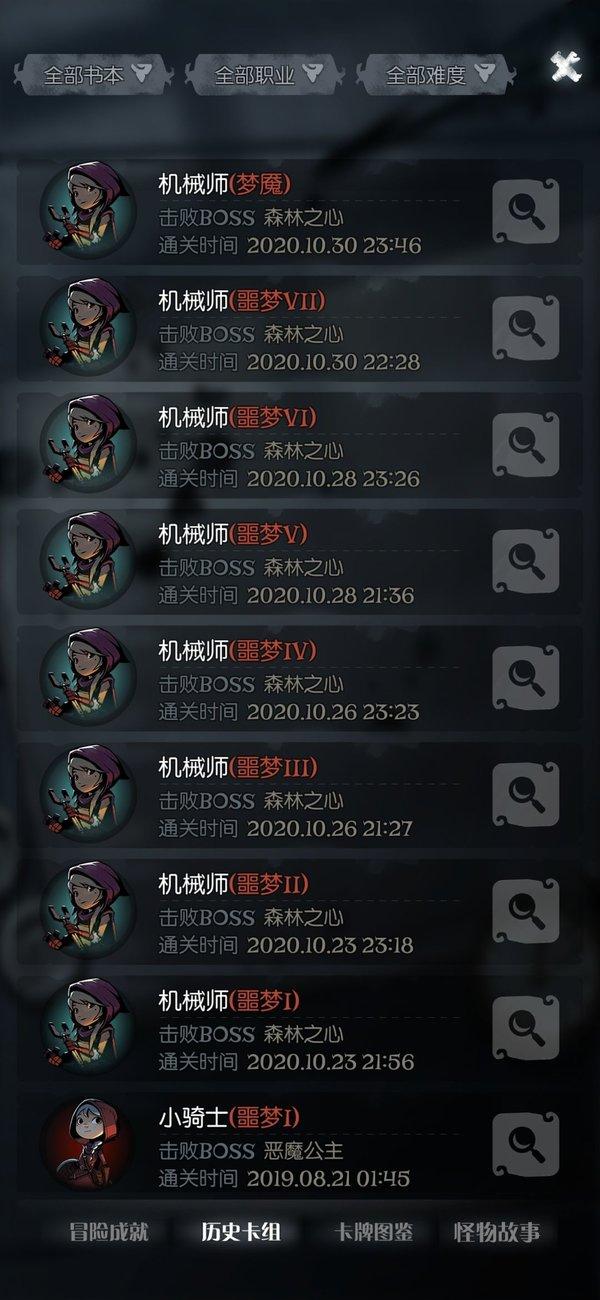Select the 历史卡组 tab
This screenshot has height=1300, width=600.
[x=242, y=1231]
